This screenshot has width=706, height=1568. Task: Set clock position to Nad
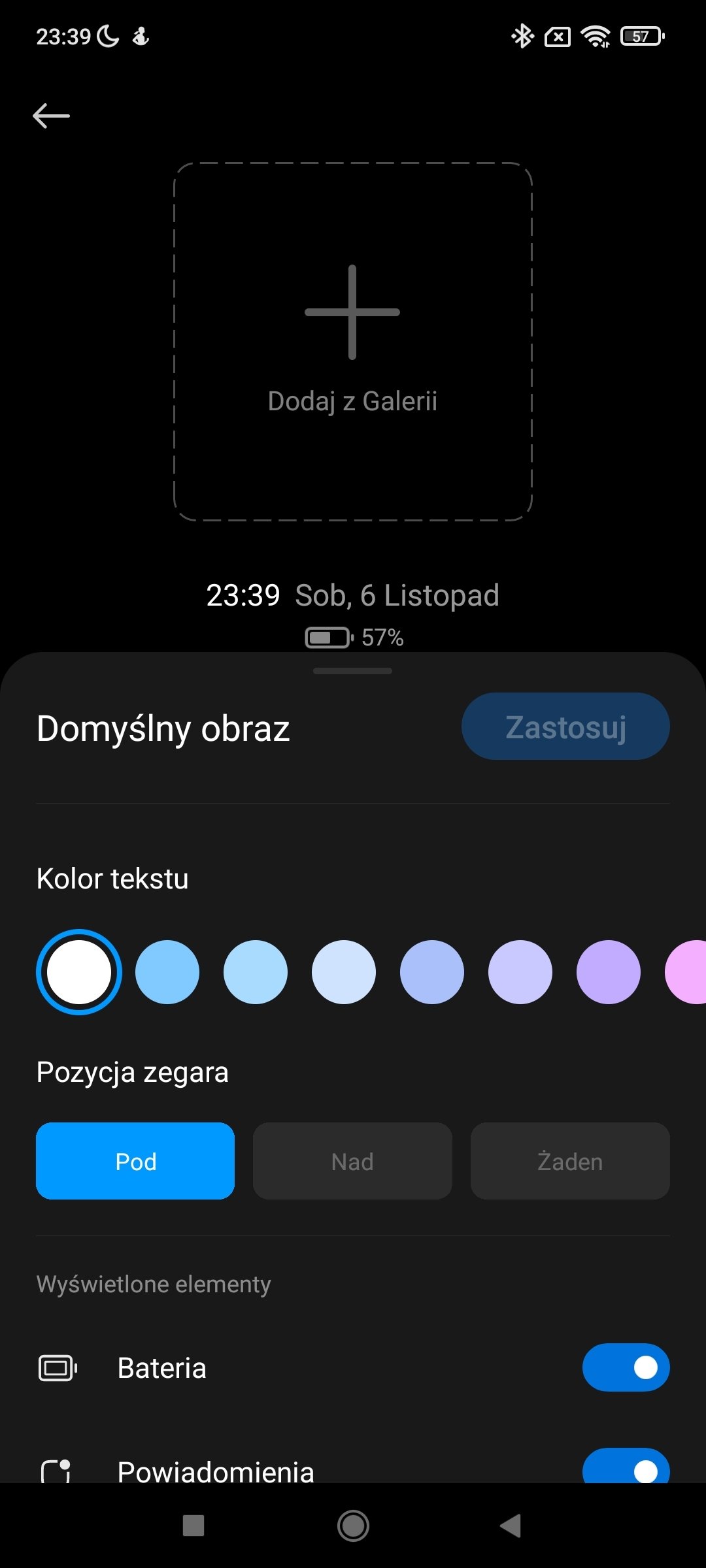[352, 1161]
